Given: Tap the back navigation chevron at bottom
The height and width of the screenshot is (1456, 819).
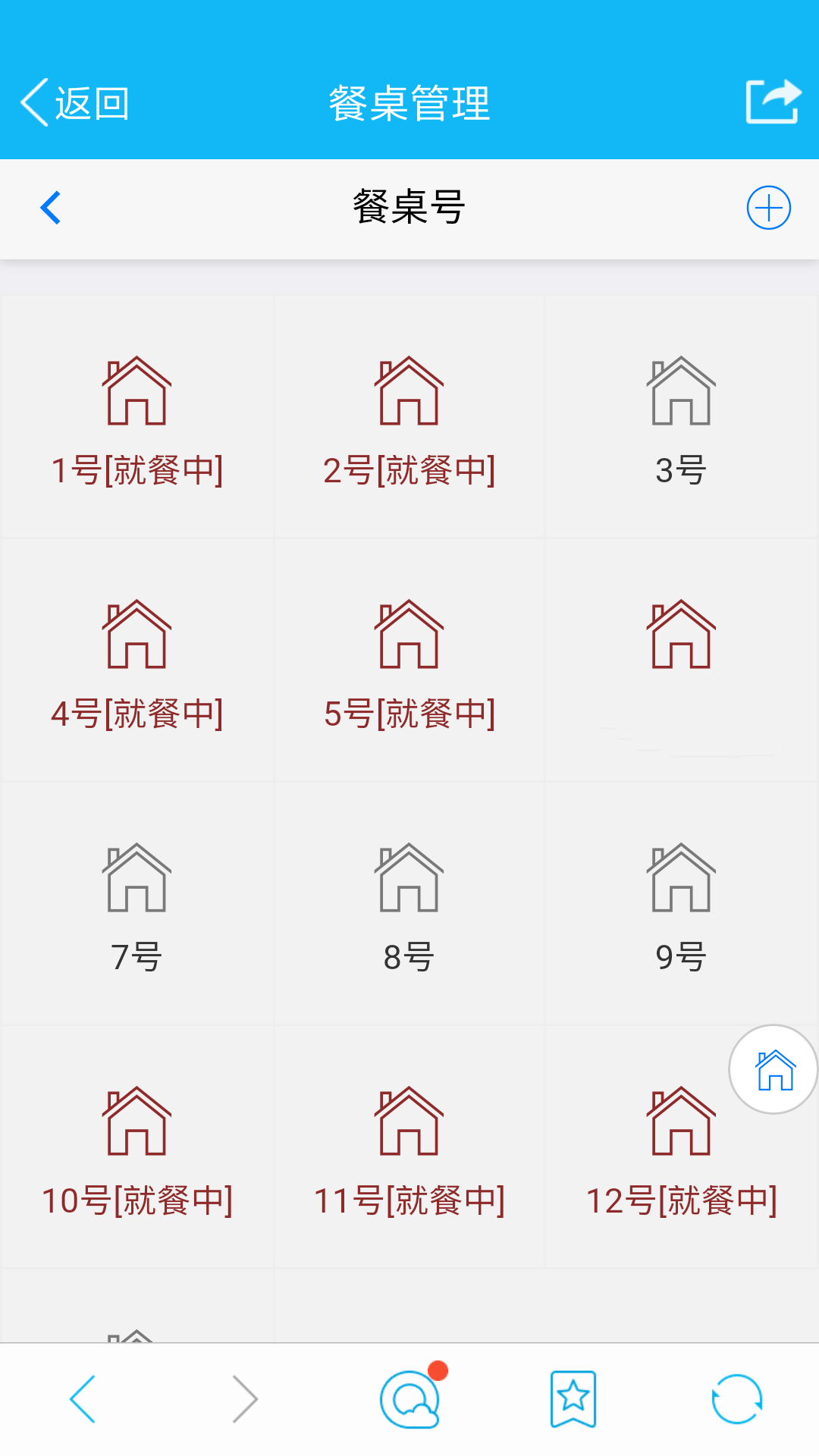Looking at the screenshot, I should point(82,1399).
